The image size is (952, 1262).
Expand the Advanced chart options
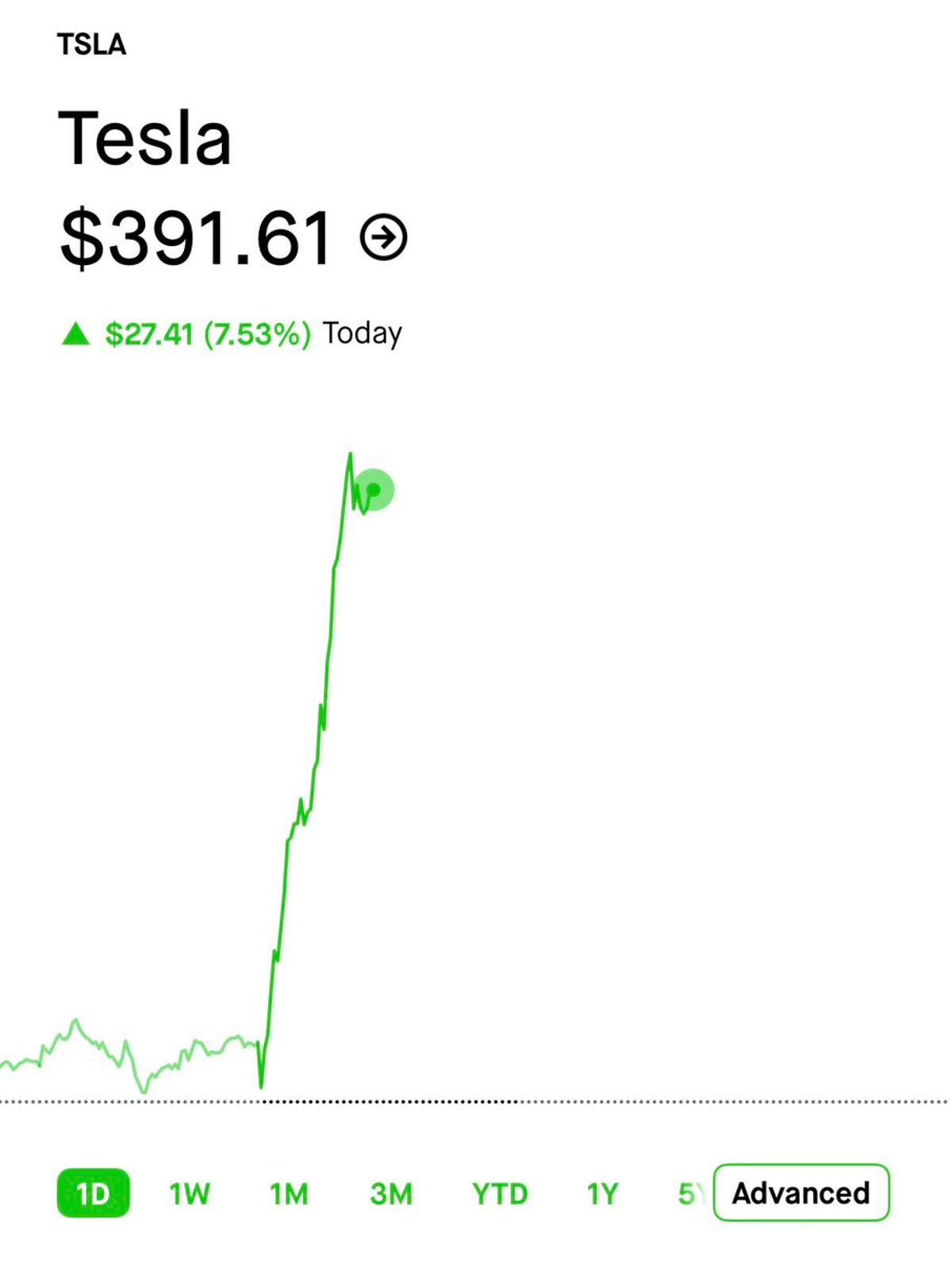(x=801, y=1192)
